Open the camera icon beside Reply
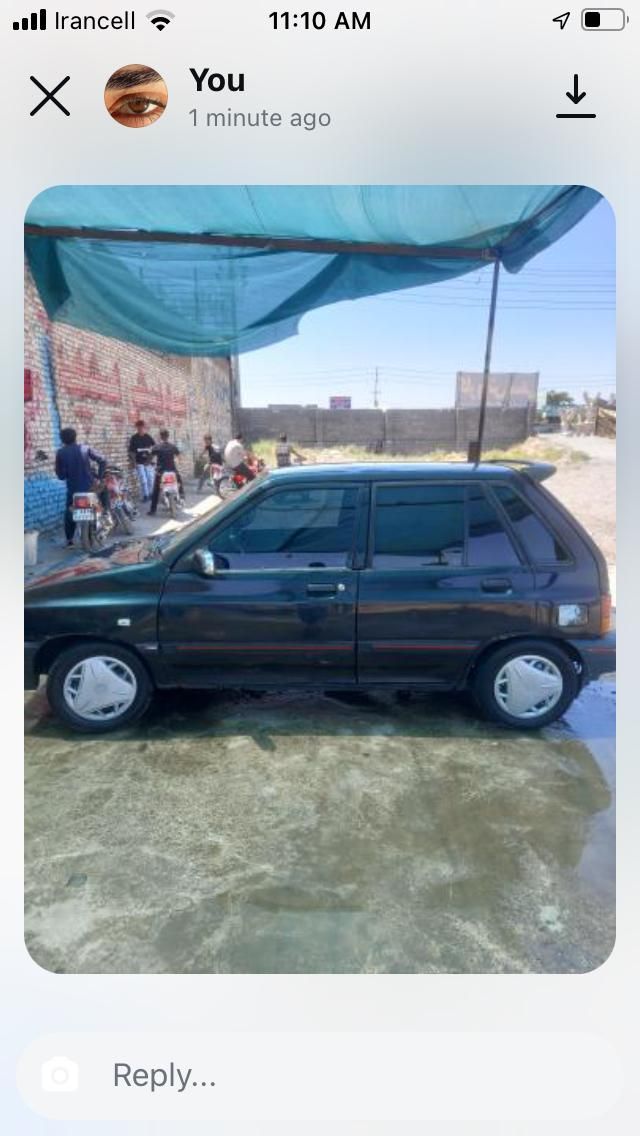 [60, 1076]
